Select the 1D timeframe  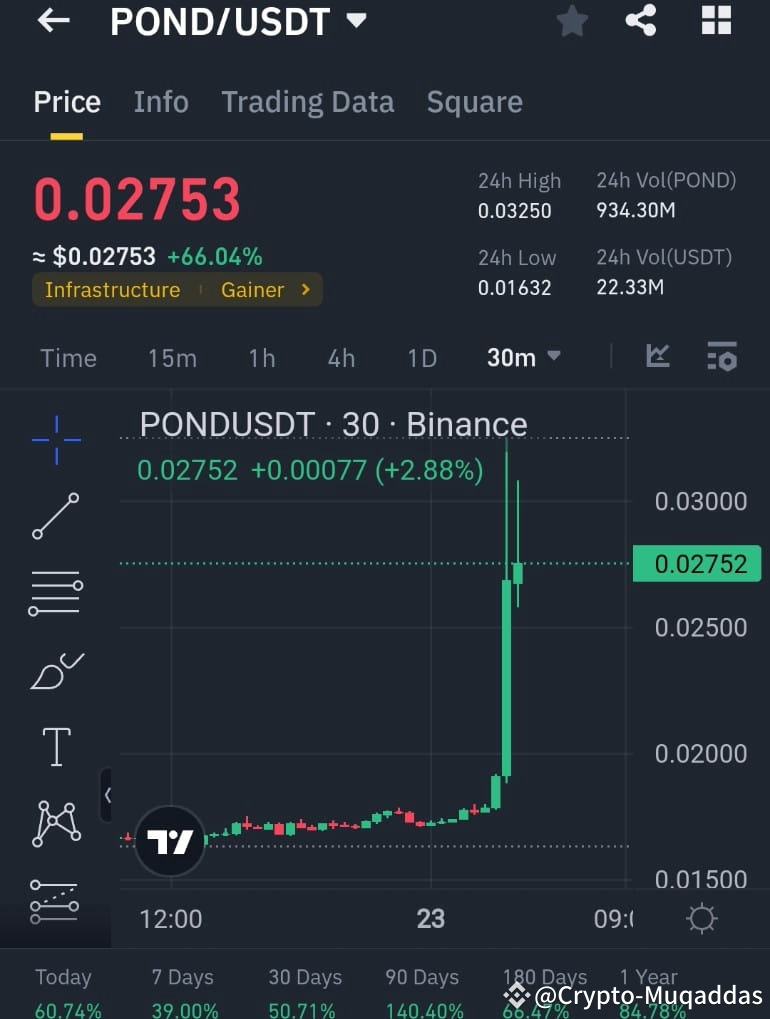tap(421, 356)
